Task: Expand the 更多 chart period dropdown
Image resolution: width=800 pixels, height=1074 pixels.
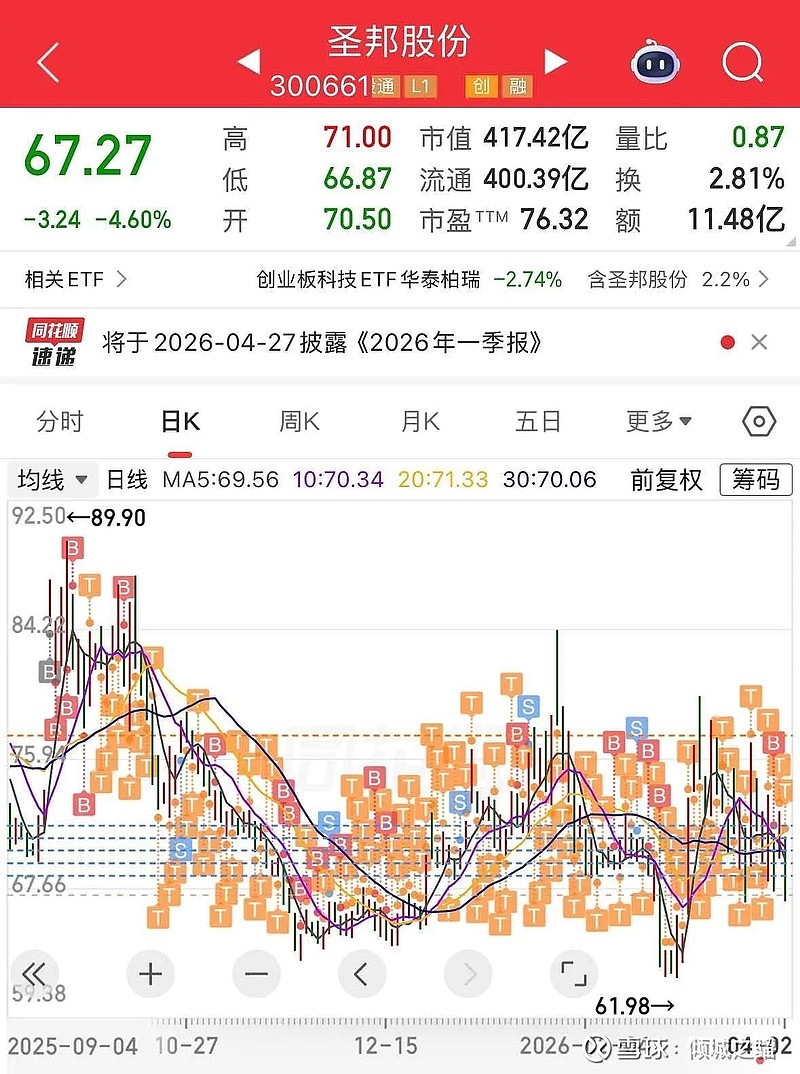Action: pos(659,421)
